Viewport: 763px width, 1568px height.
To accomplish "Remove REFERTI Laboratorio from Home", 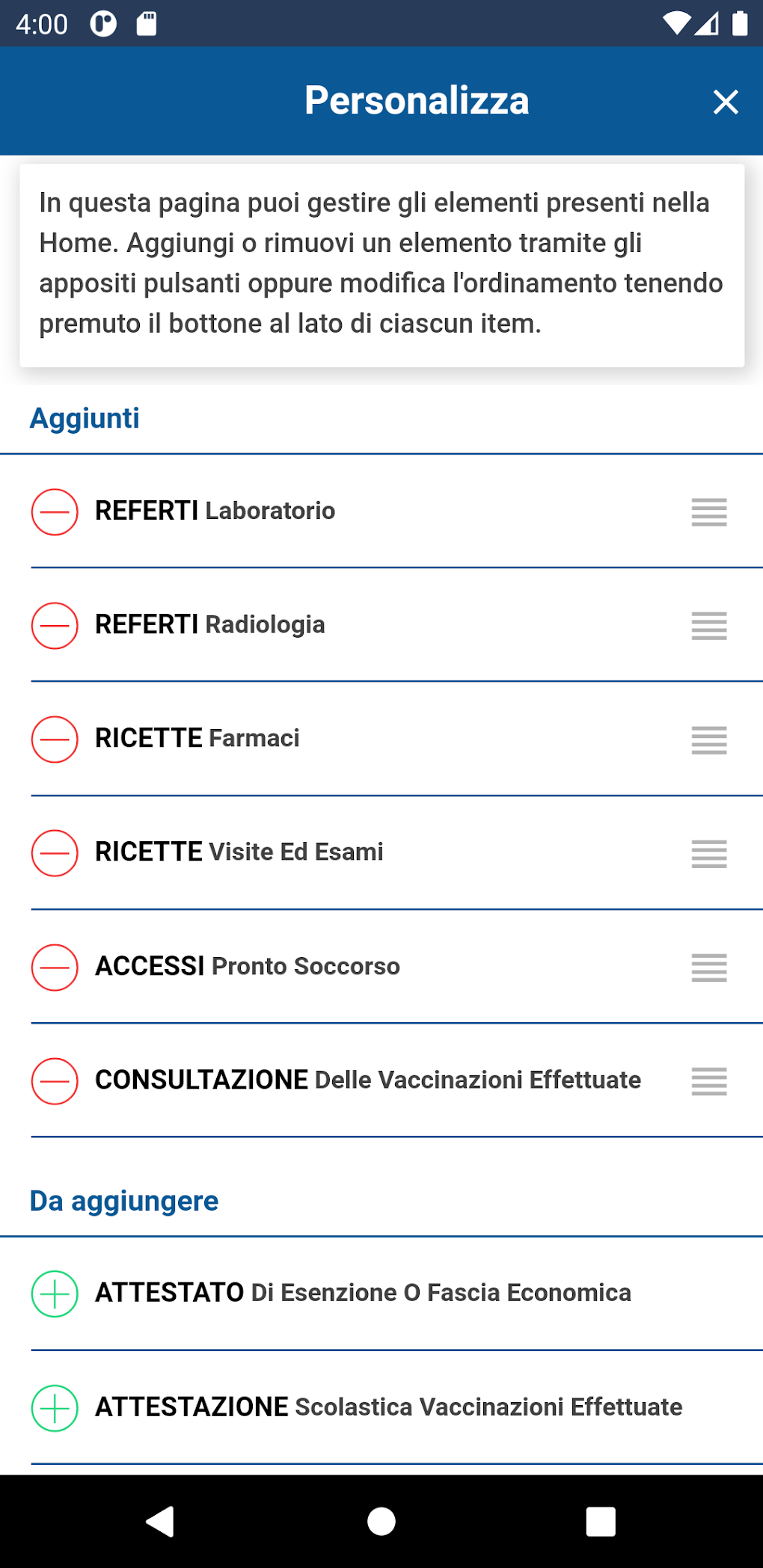I will [55, 512].
